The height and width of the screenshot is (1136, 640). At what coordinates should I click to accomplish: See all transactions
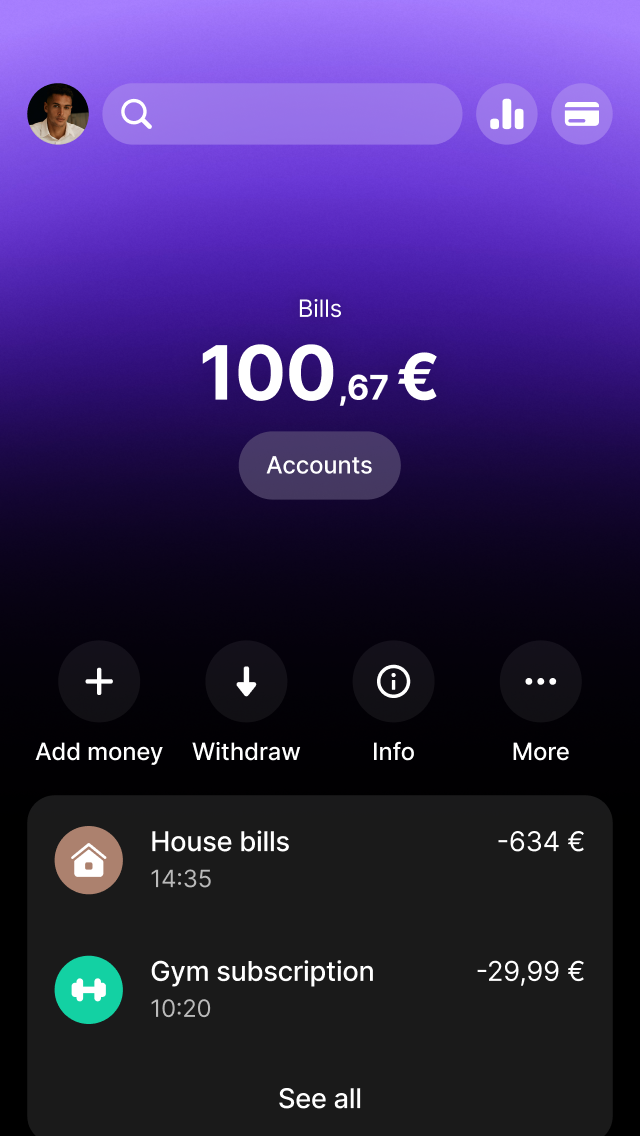(x=319, y=1098)
